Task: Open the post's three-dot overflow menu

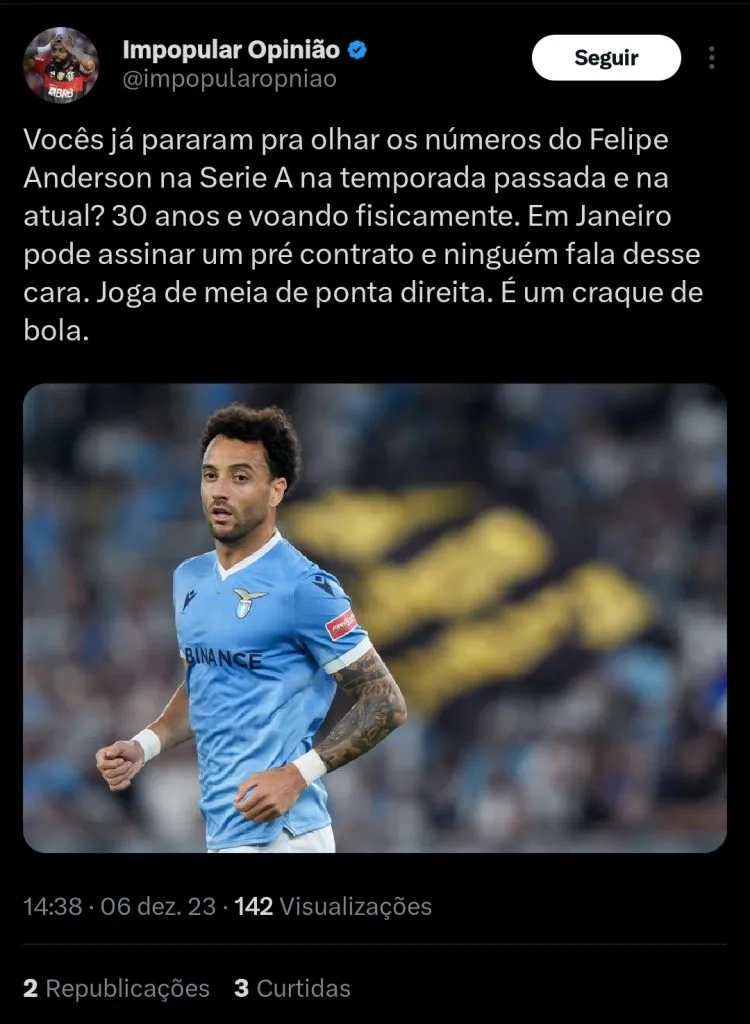Action: point(711,58)
